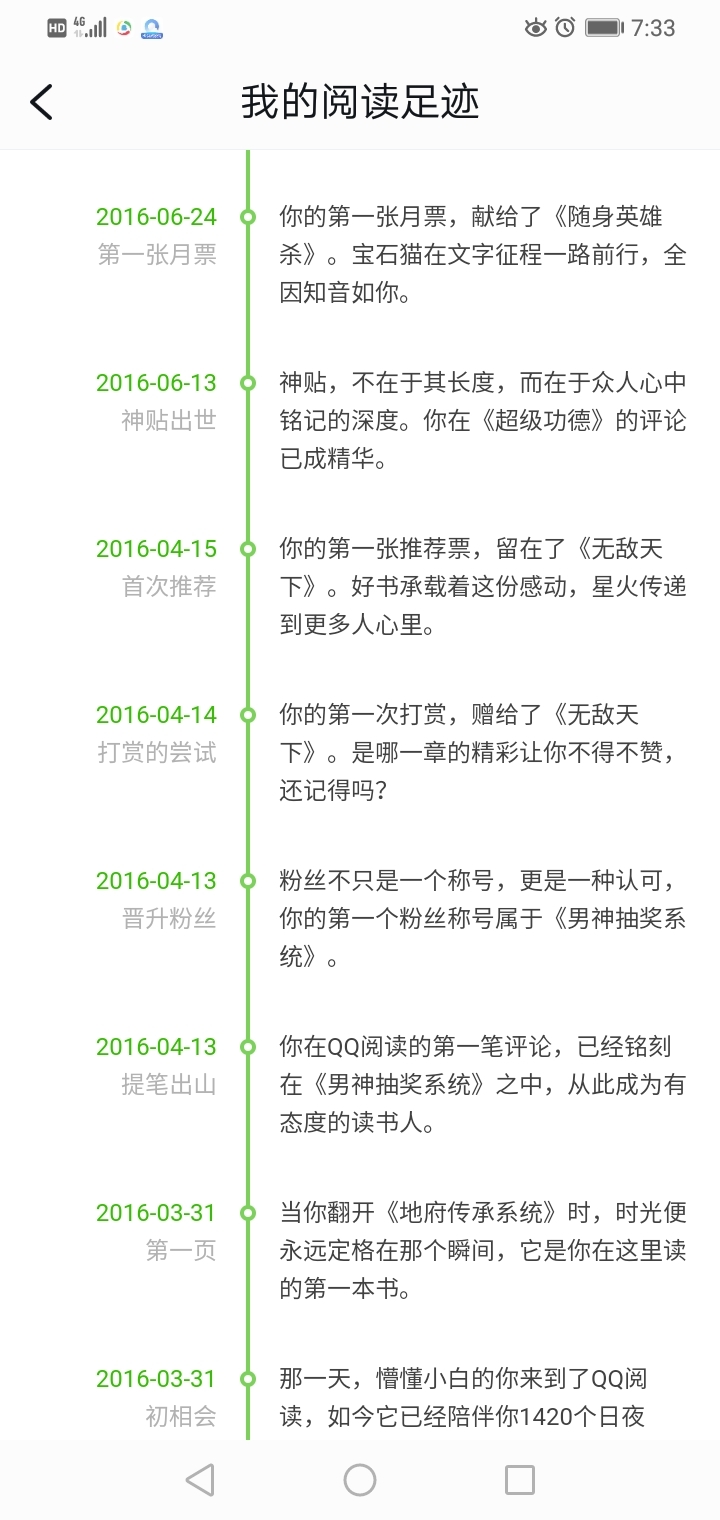
Task: Go back from 我的阅读足迹 page
Action: point(42,102)
